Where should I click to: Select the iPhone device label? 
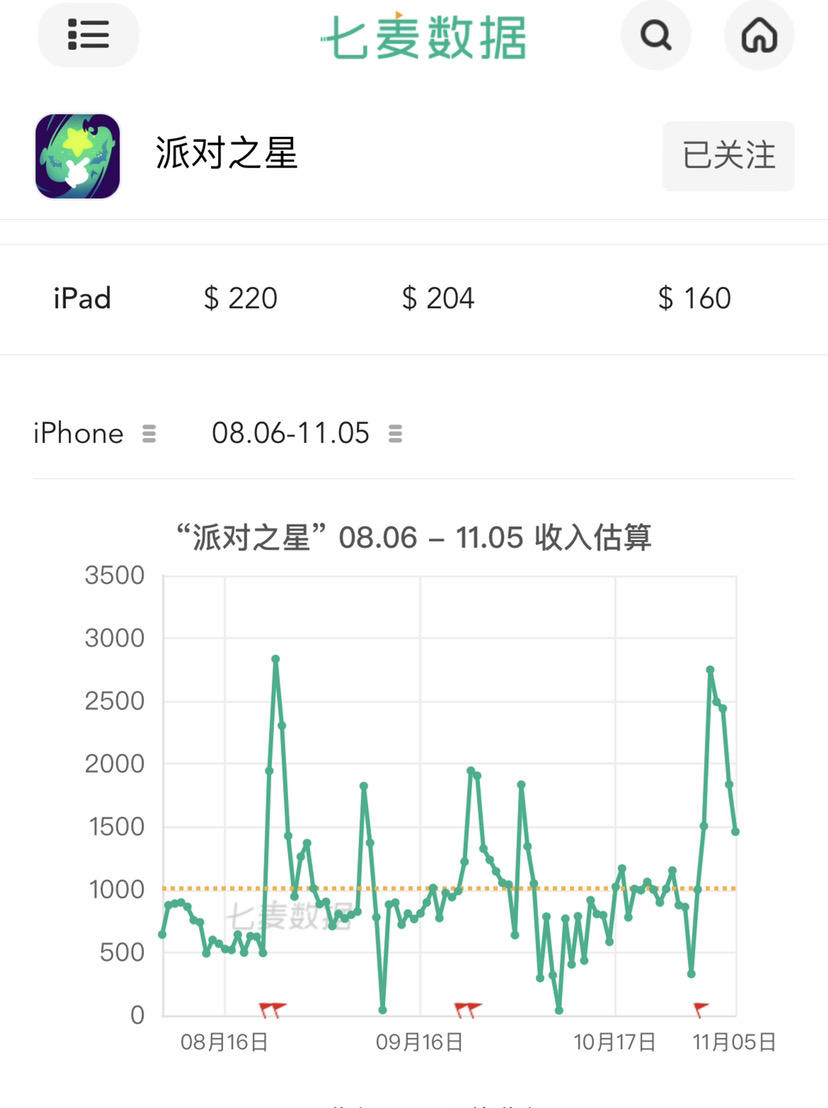click(77, 433)
